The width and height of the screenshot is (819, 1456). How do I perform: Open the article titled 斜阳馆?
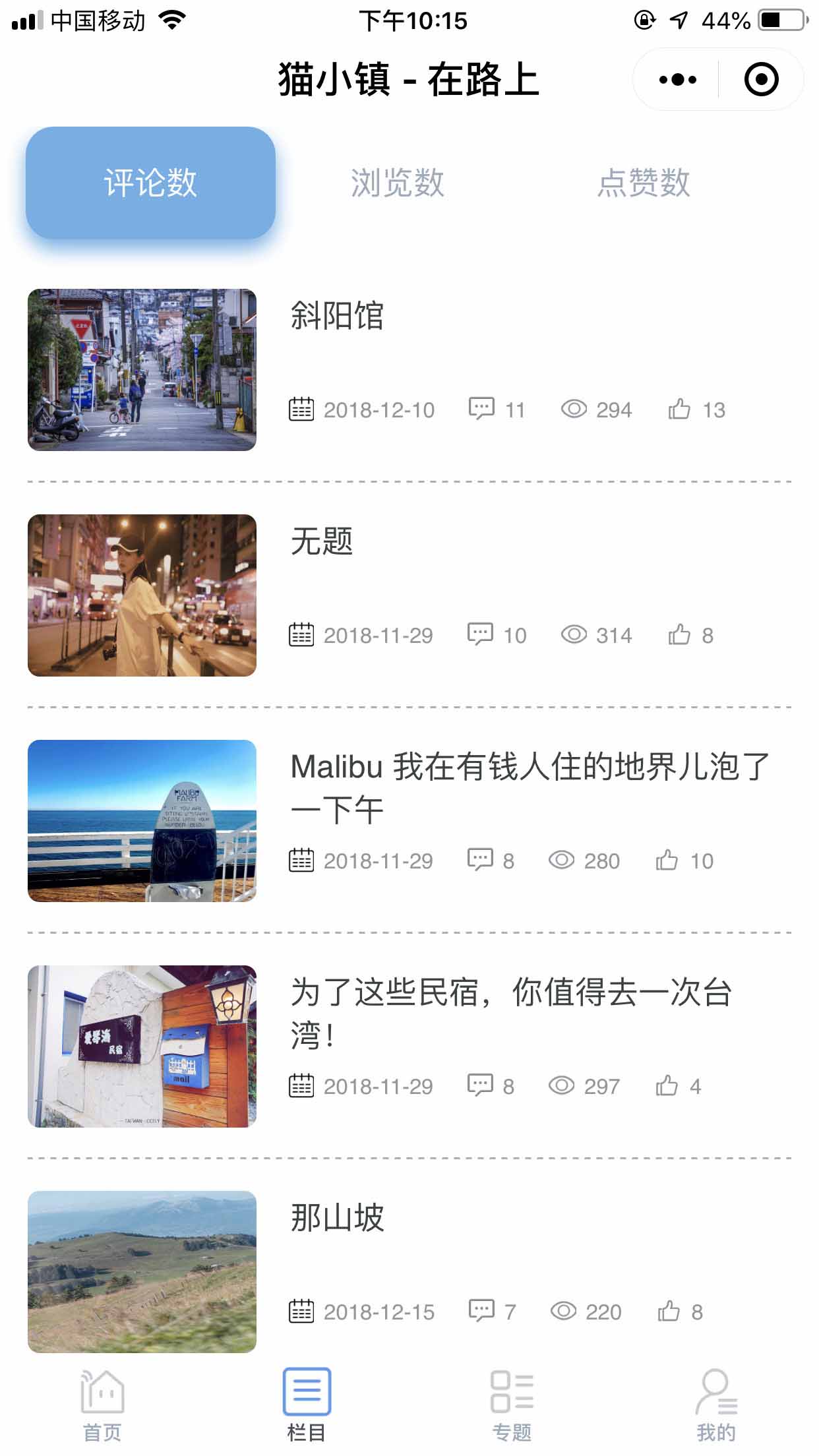coord(337,316)
